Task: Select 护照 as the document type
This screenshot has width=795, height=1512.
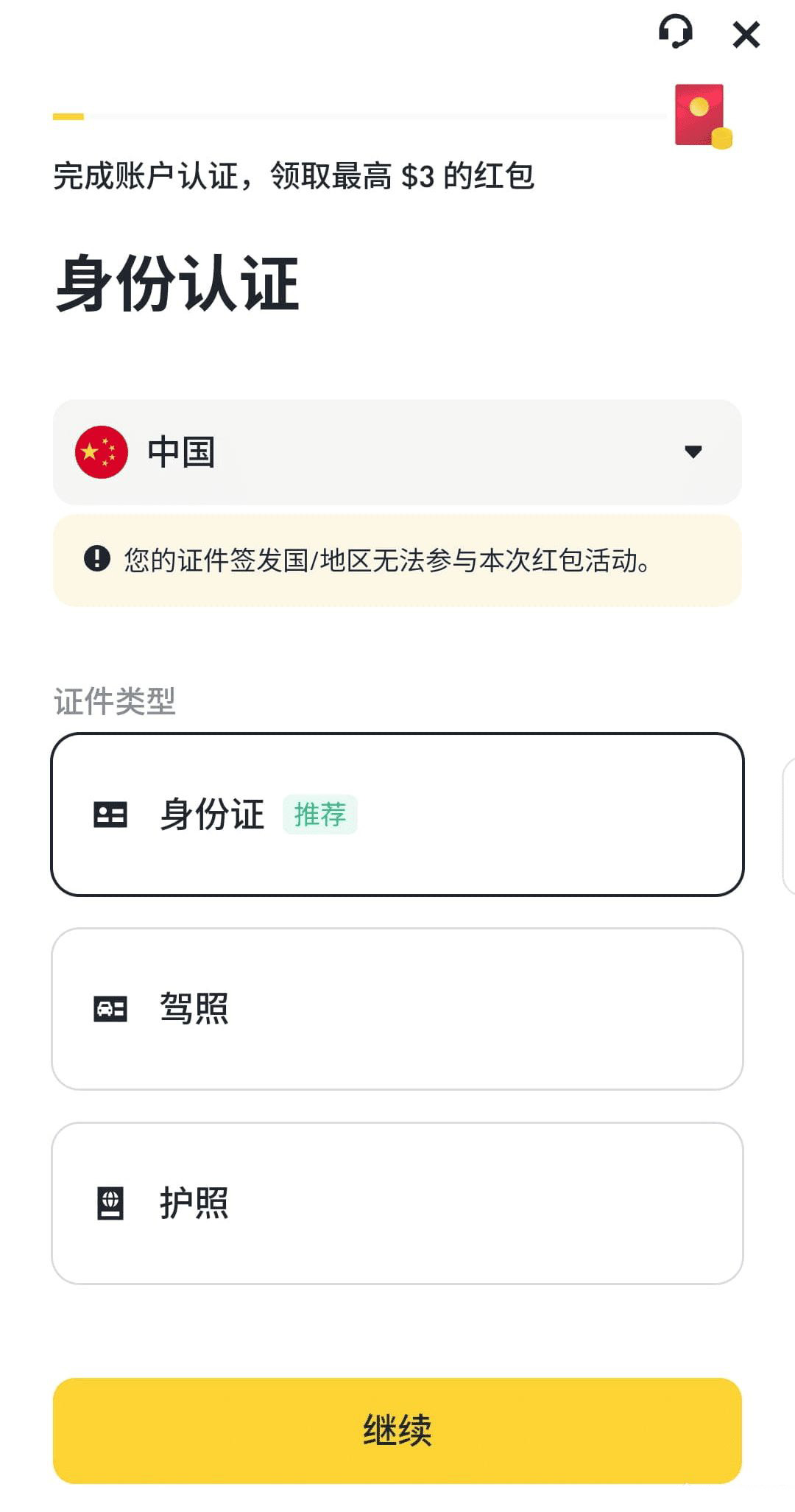Action: (x=397, y=1203)
